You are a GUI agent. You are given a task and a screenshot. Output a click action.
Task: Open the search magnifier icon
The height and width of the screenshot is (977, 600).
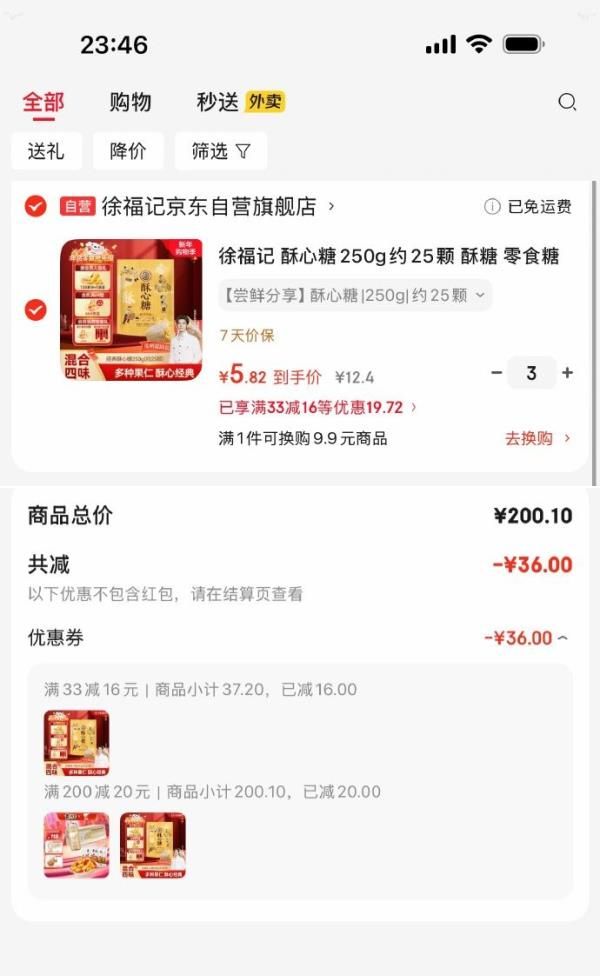coord(567,102)
